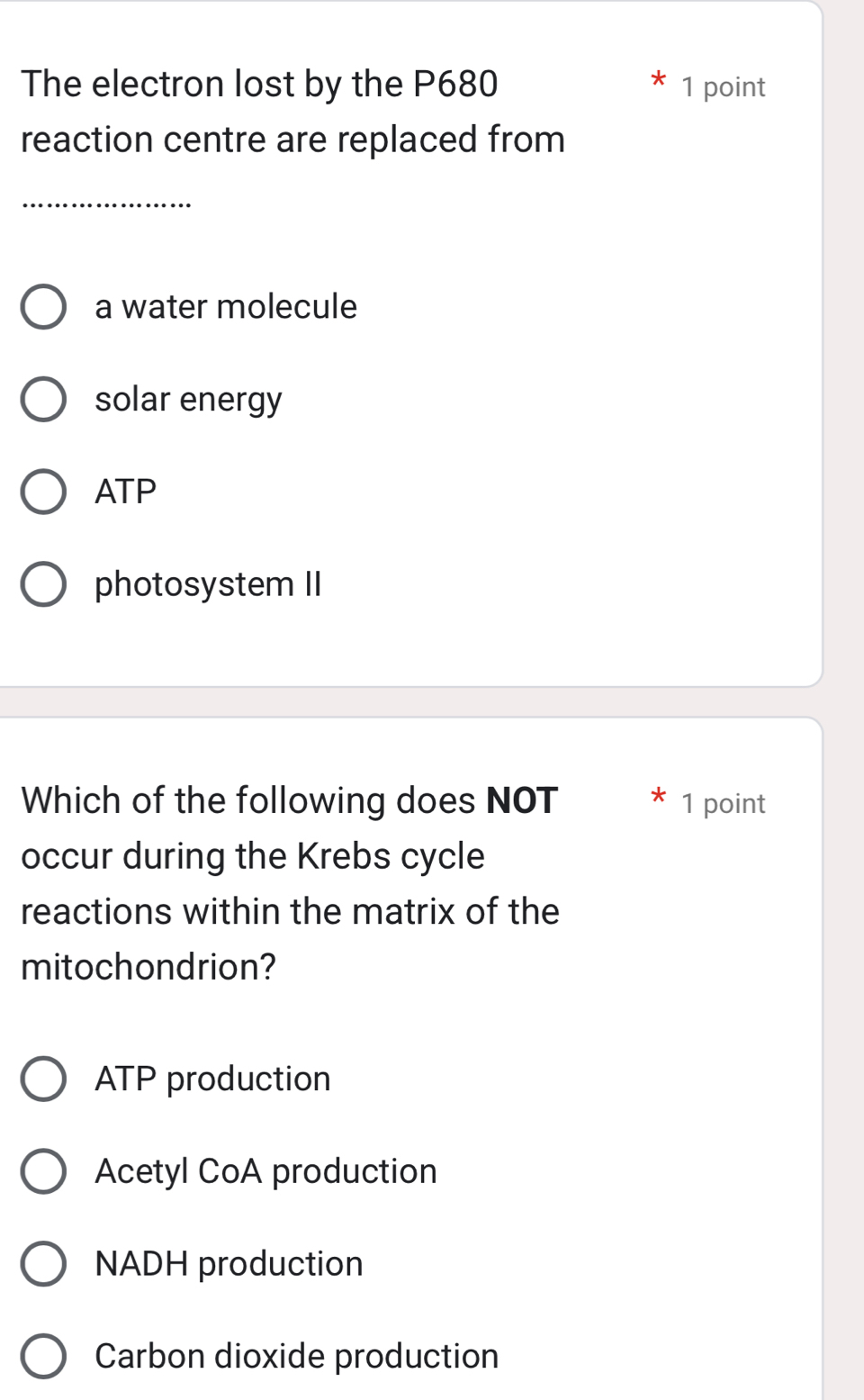The height and width of the screenshot is (1400, 864).
Task: Click the "photosystem II" option label text
Action: tap(208, 585)
